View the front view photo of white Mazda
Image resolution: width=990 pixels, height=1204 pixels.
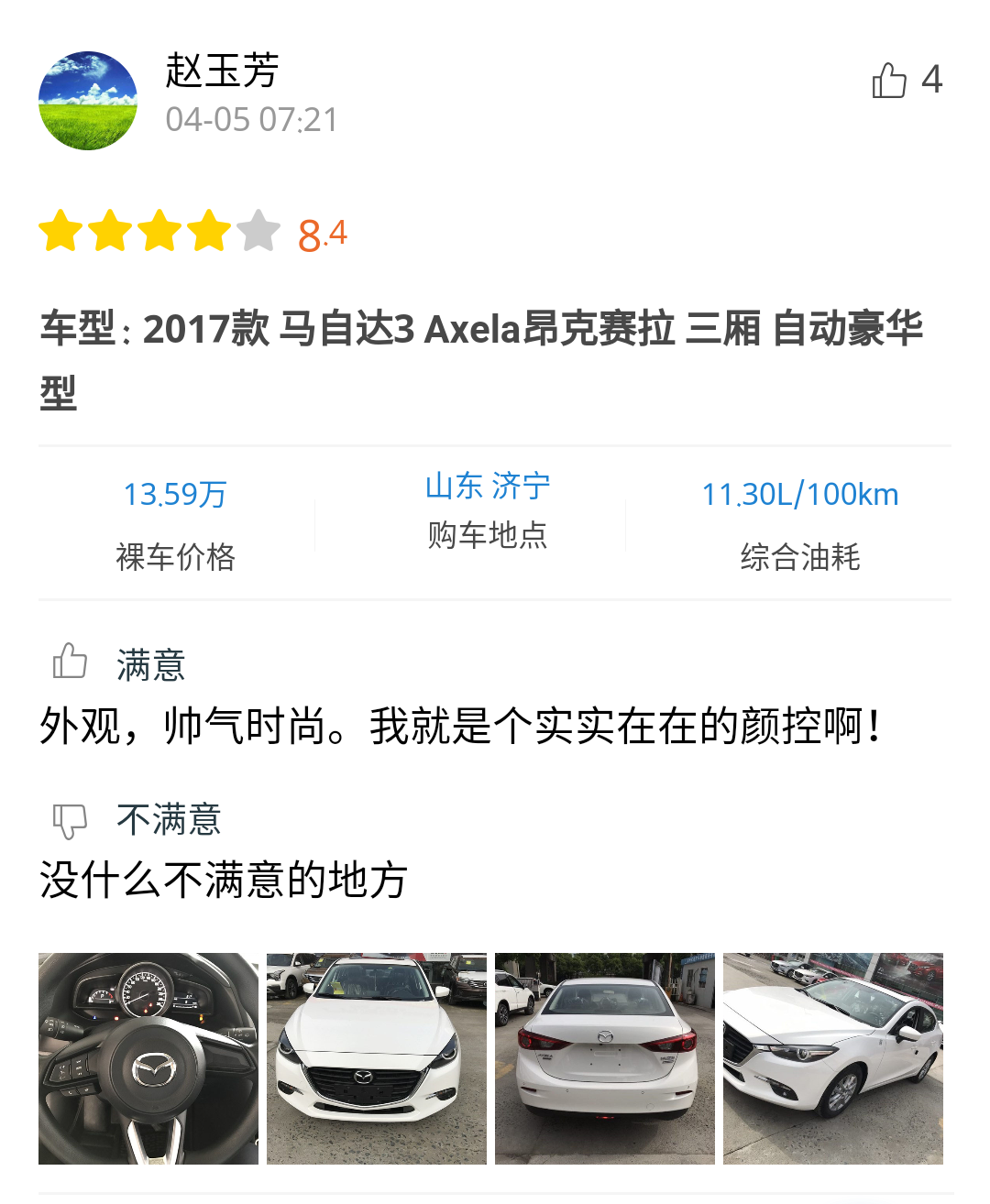tap(377, 1058)
